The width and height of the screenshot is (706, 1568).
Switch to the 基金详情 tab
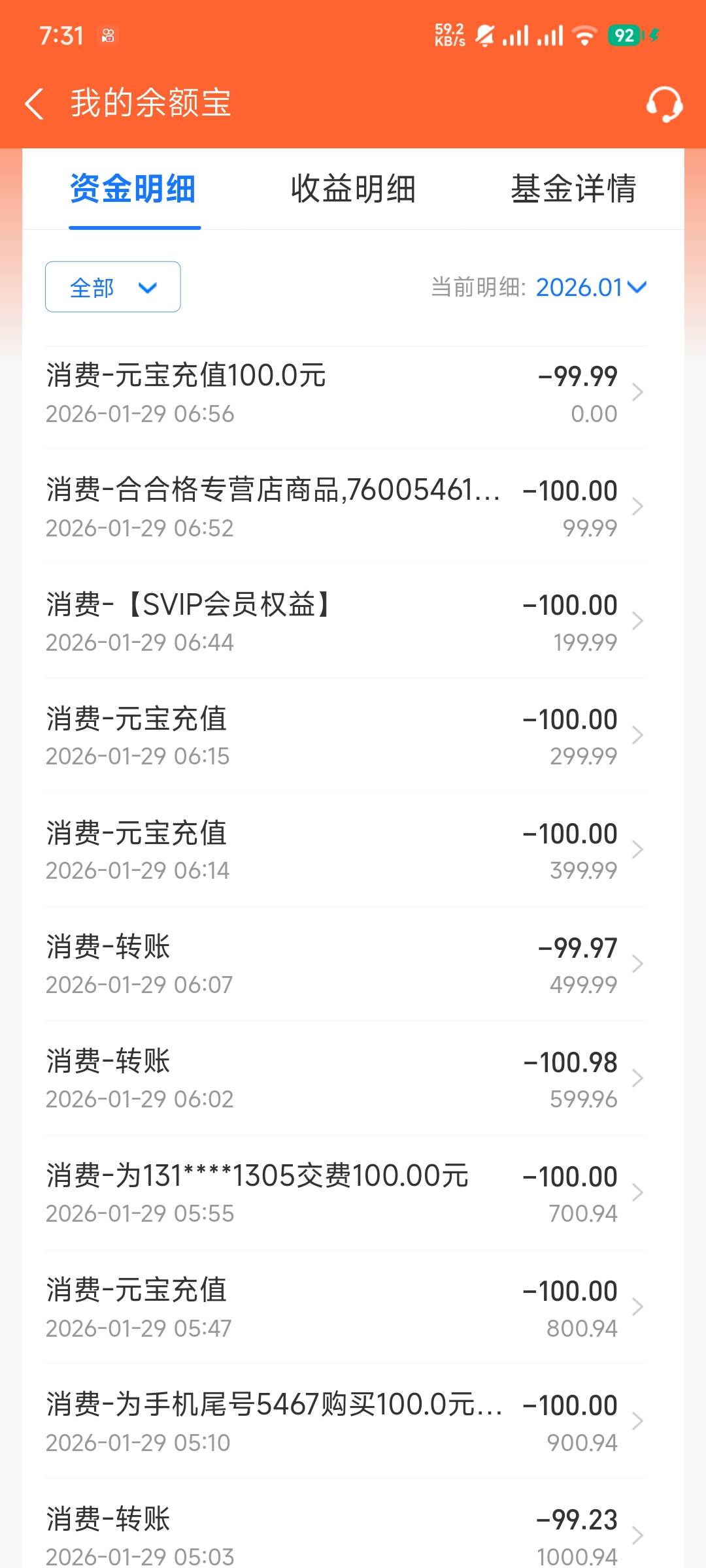(573, 189)
